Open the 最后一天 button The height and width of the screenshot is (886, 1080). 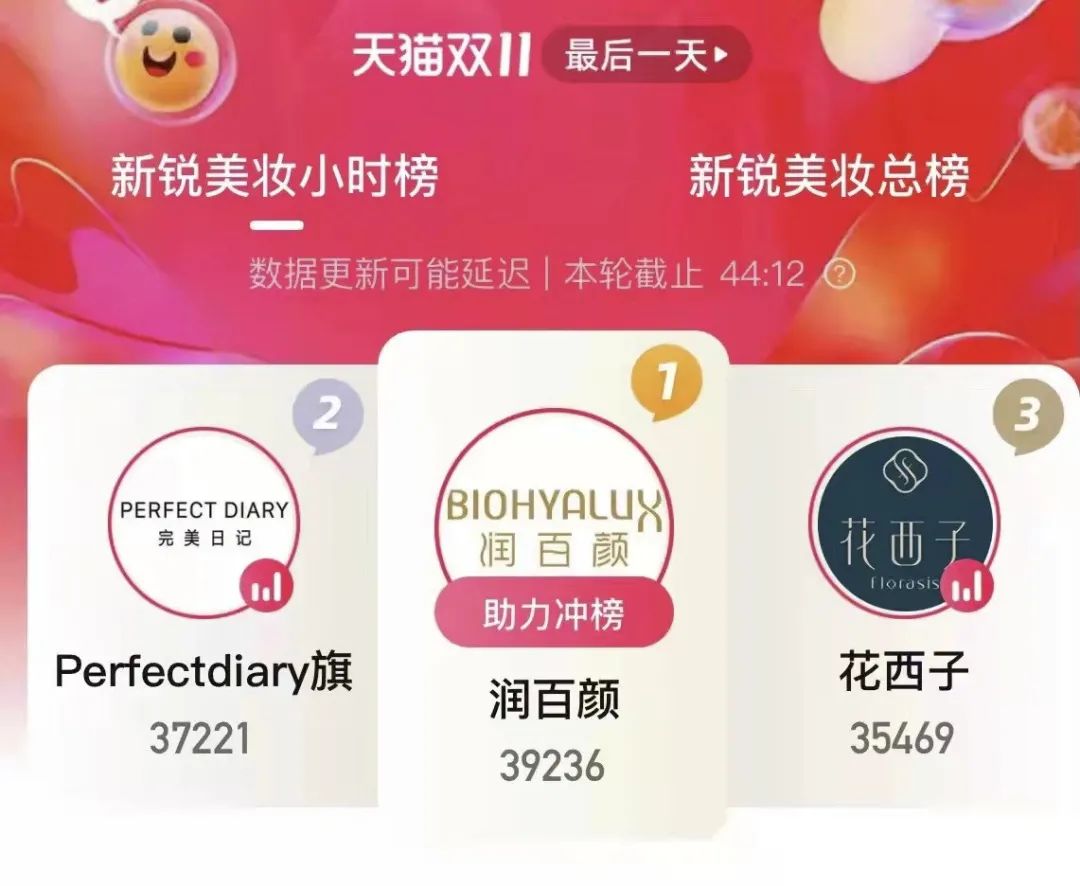(x=646, y=56)
